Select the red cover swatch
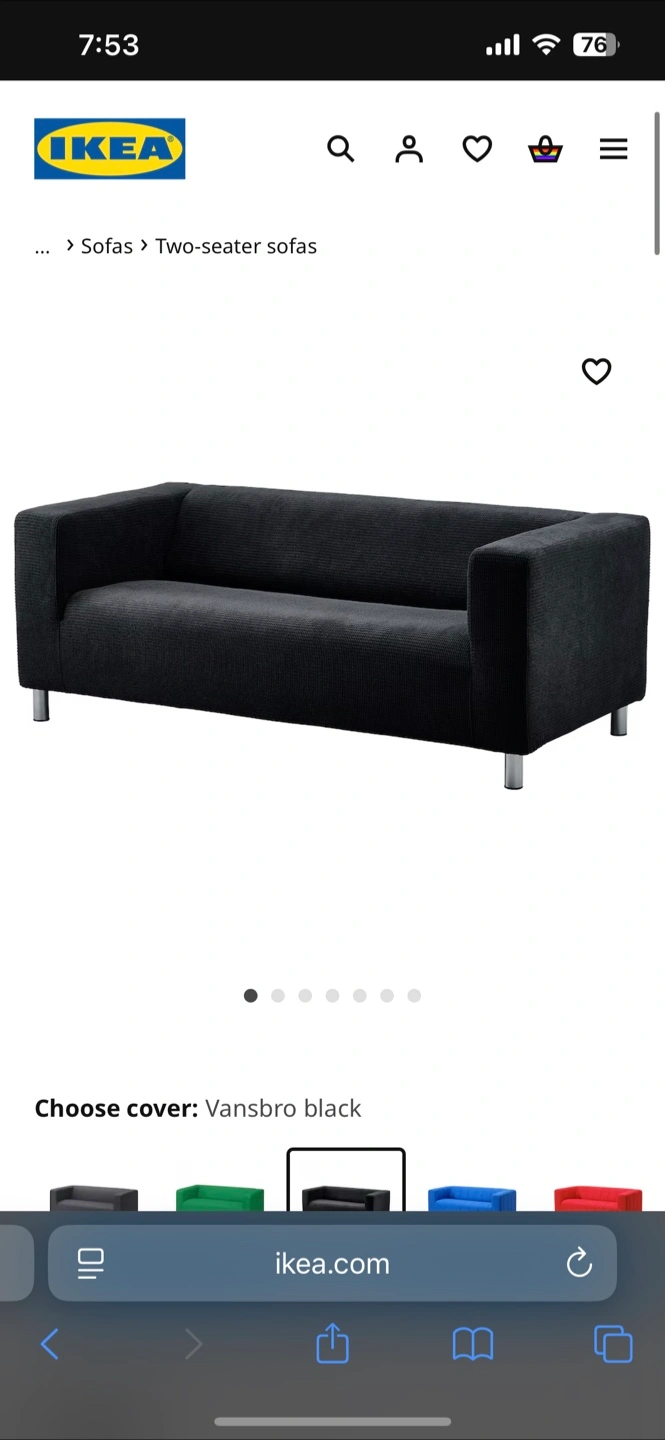The image size is (665, 1440). tap(598, 1196)
